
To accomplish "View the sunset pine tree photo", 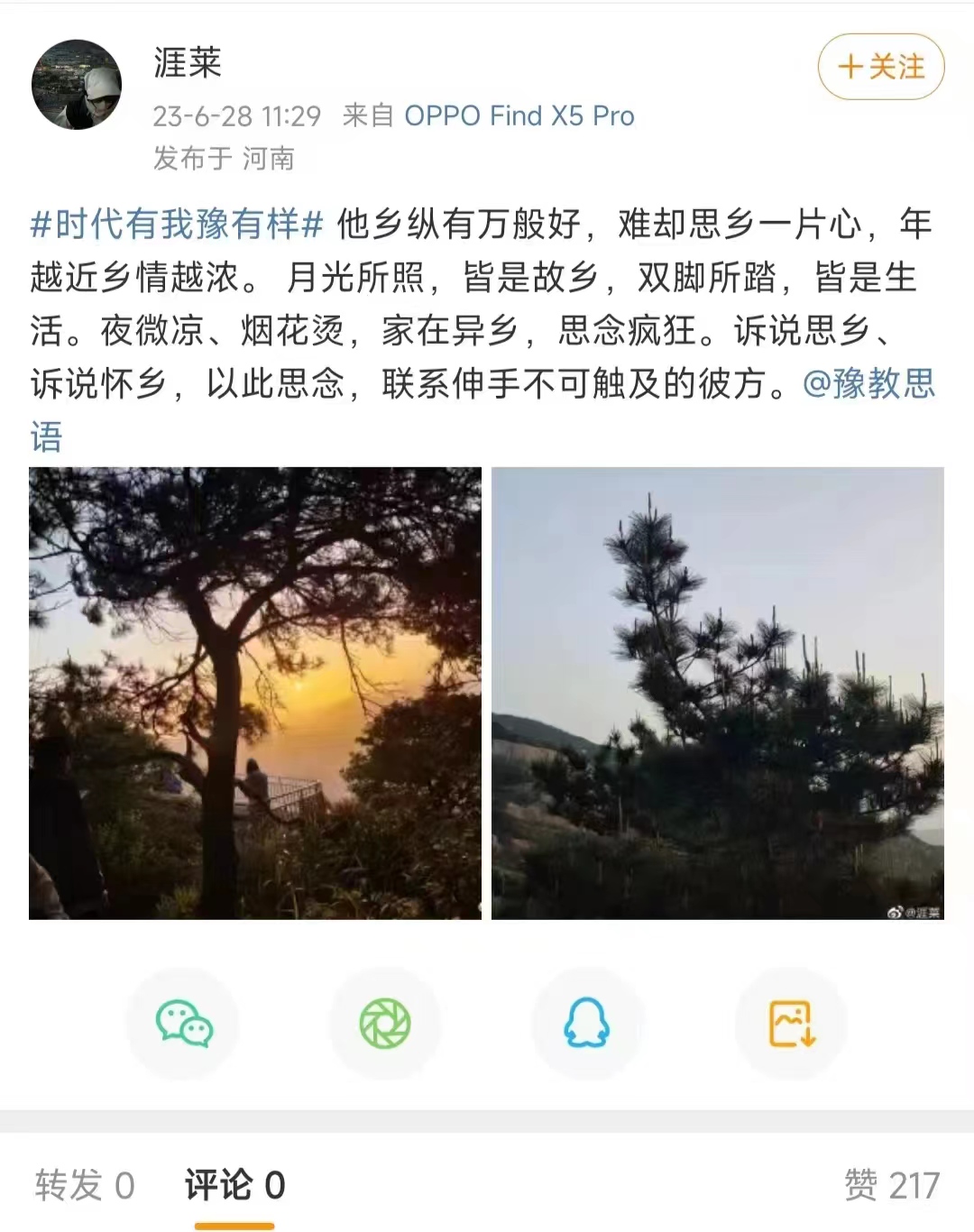I will 255,693.
